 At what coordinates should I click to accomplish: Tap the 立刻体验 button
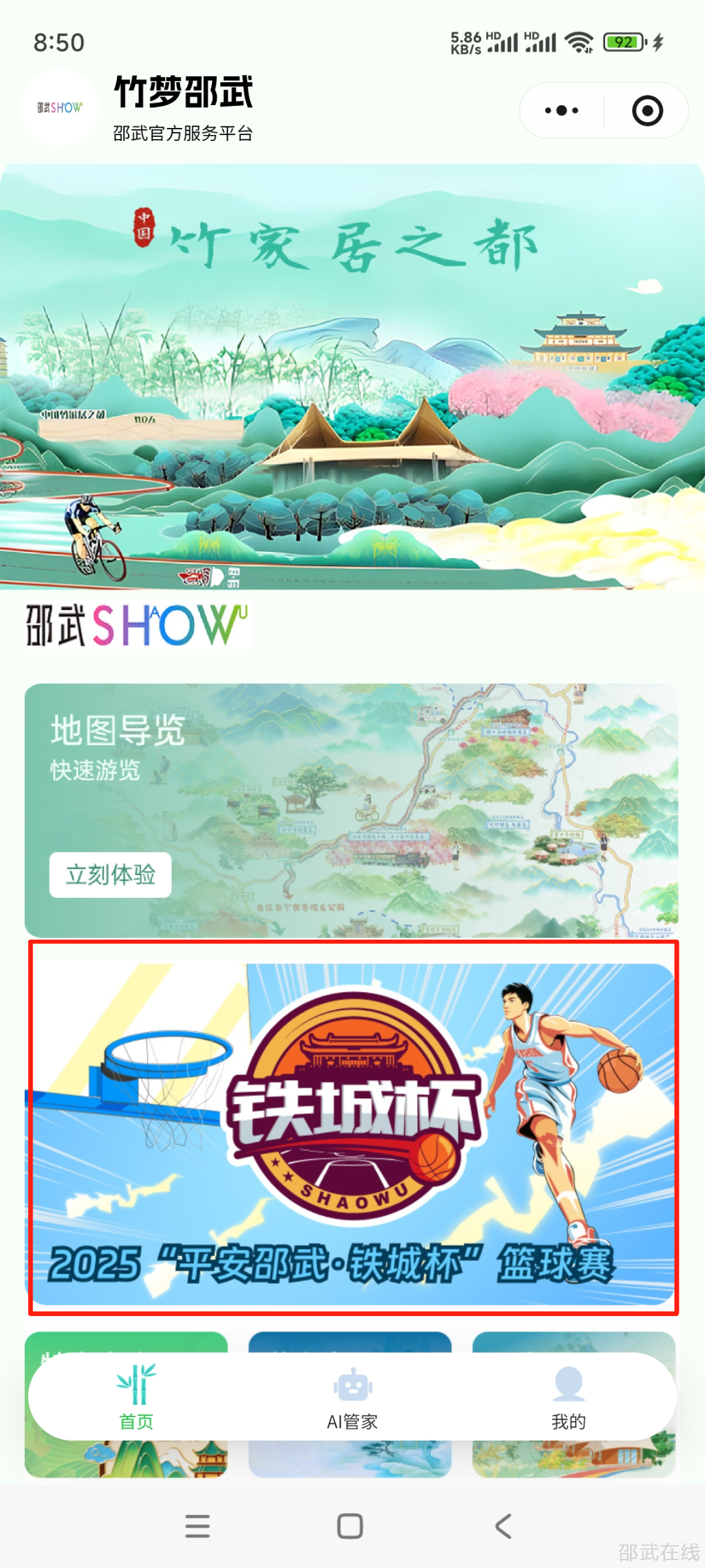click(x=110, y=874)
